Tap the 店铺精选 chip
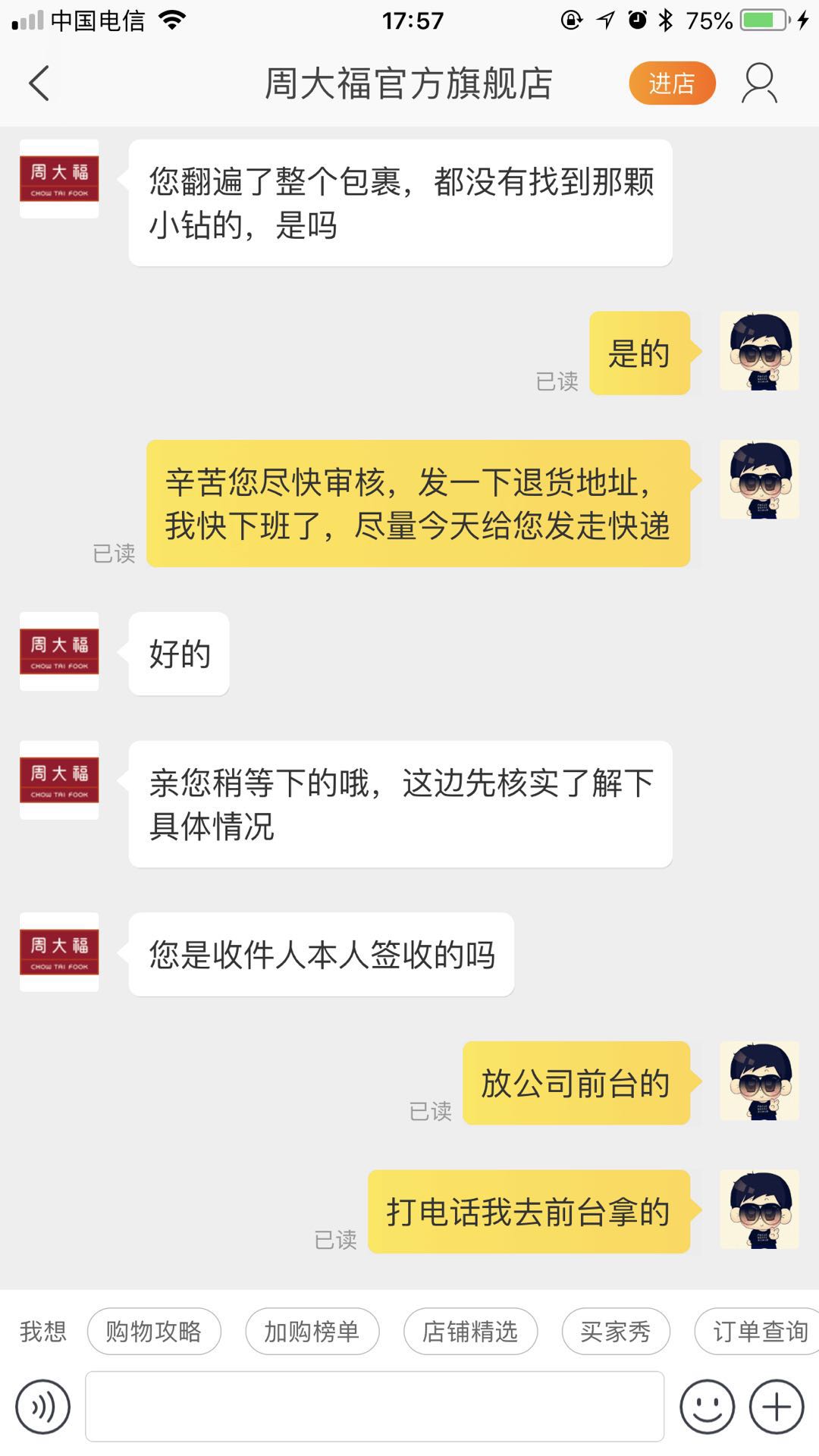Image resolution: width=819 pixels, height=1456 pixels. pos(470,1332)
